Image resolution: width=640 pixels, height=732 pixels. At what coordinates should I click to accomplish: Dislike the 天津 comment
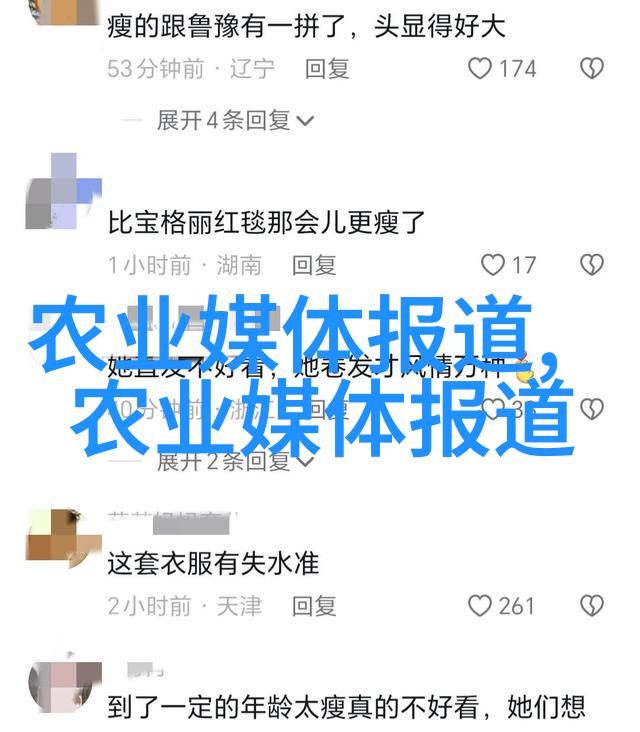tap(592, 606)
